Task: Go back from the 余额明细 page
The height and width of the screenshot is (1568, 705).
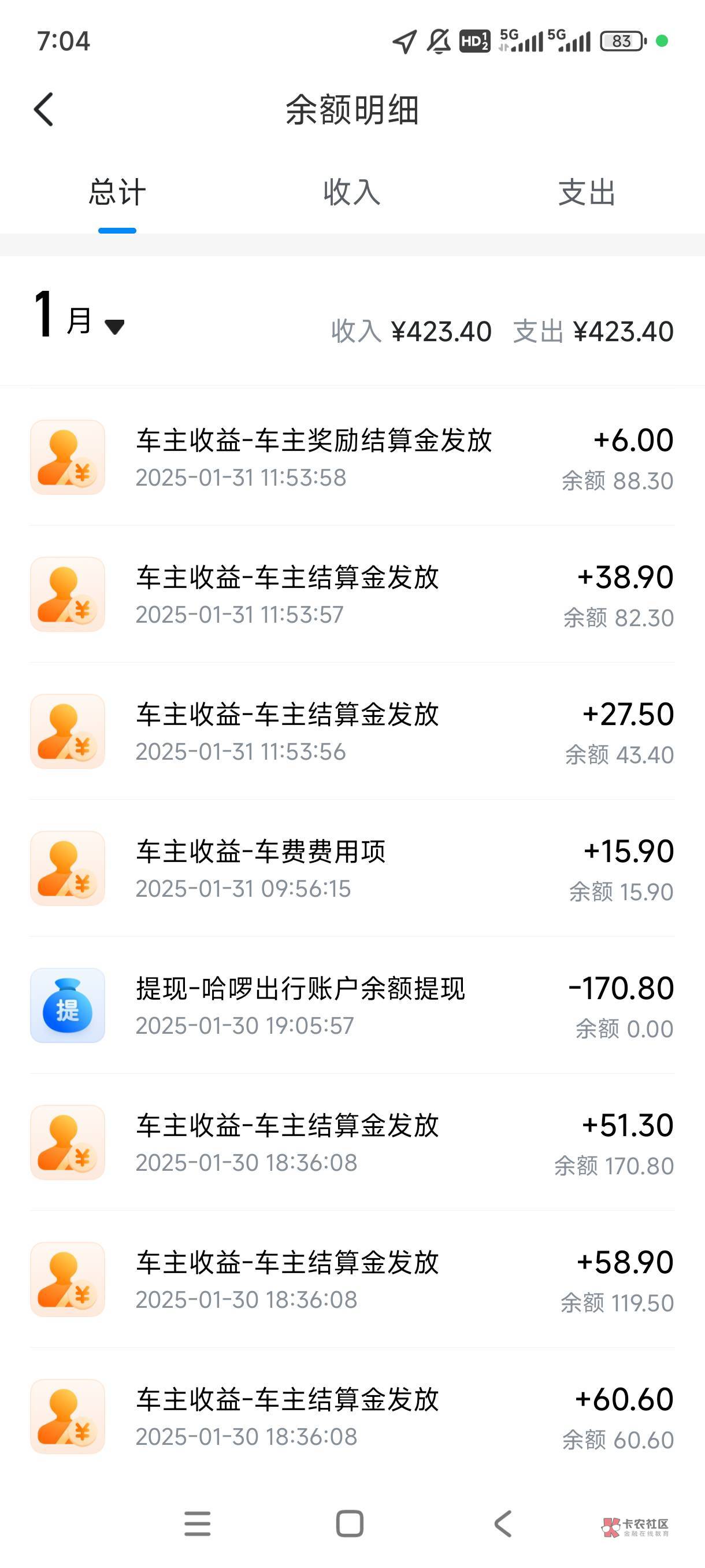Action: [44, 110]
